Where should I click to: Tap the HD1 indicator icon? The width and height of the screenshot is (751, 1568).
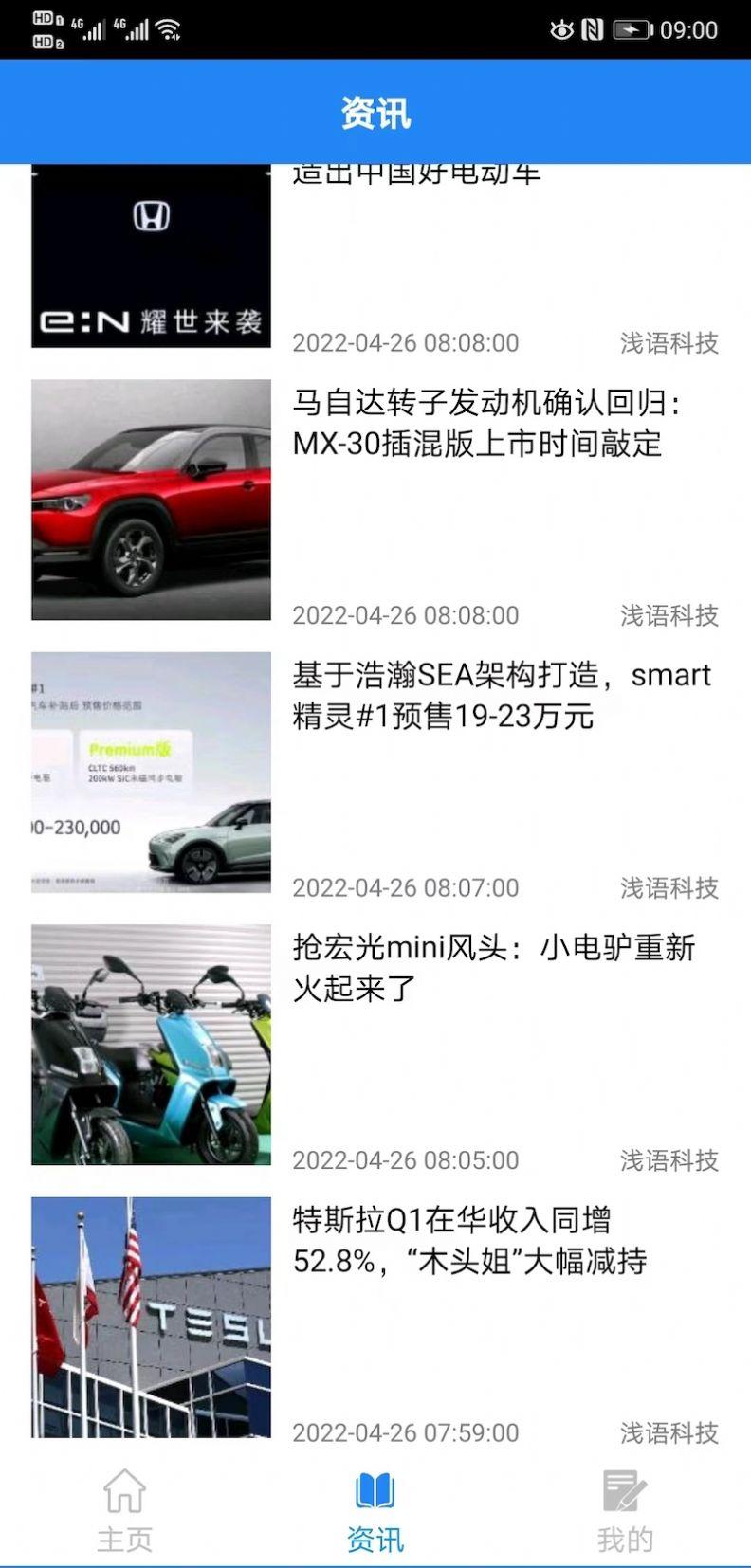coord(45,16)
